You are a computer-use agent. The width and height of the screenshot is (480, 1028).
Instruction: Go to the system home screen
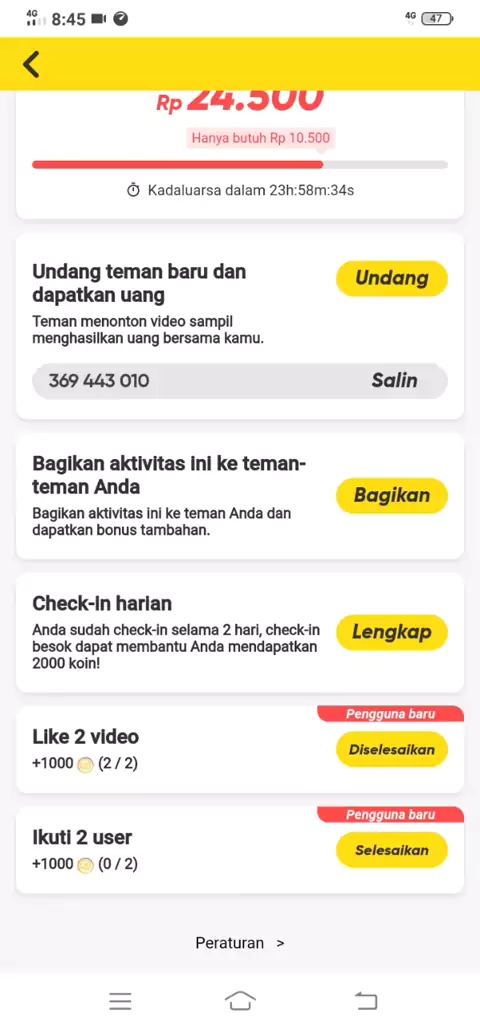coord(240,1001)
